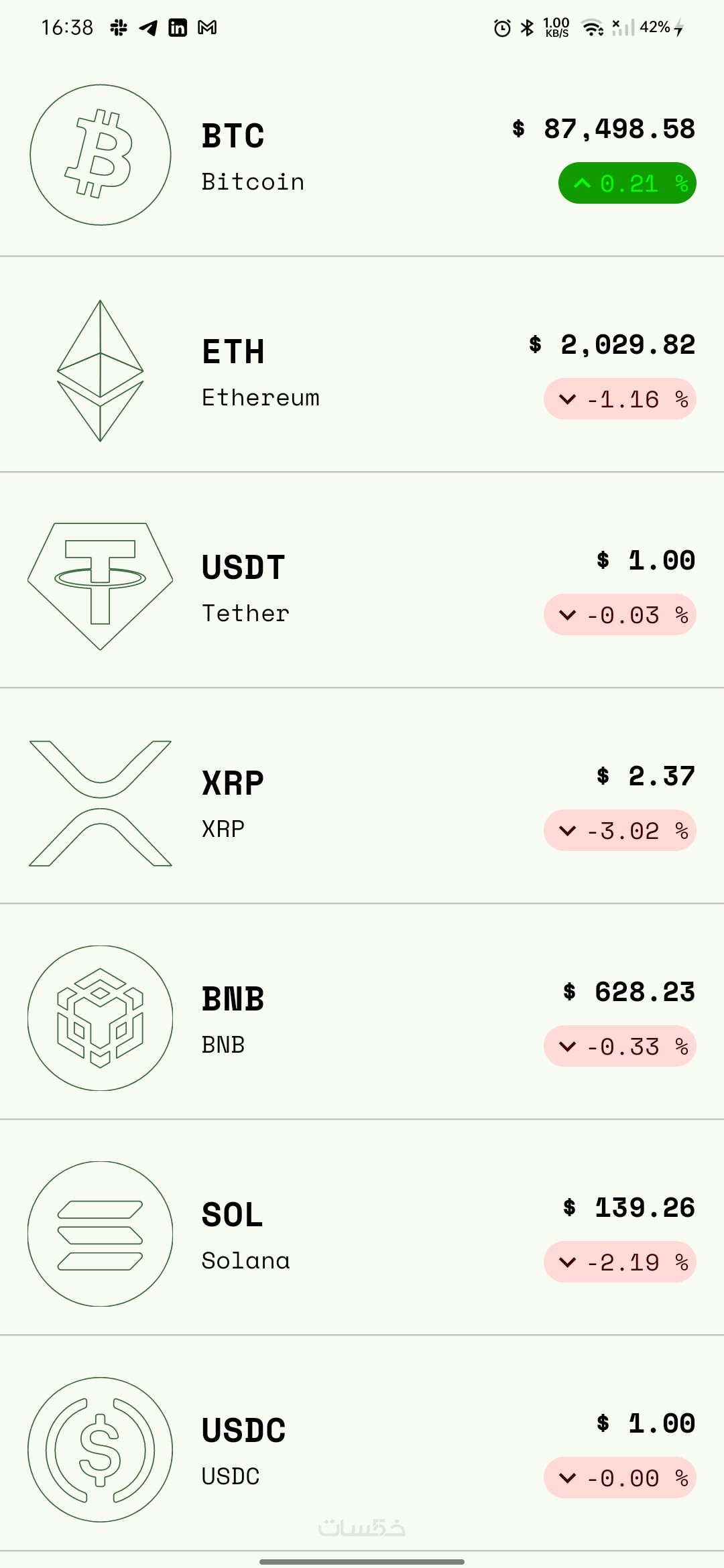This screenshot has width=724, height=1568.
Task: View Tether (USDT) details
Action: click(362, 587)
